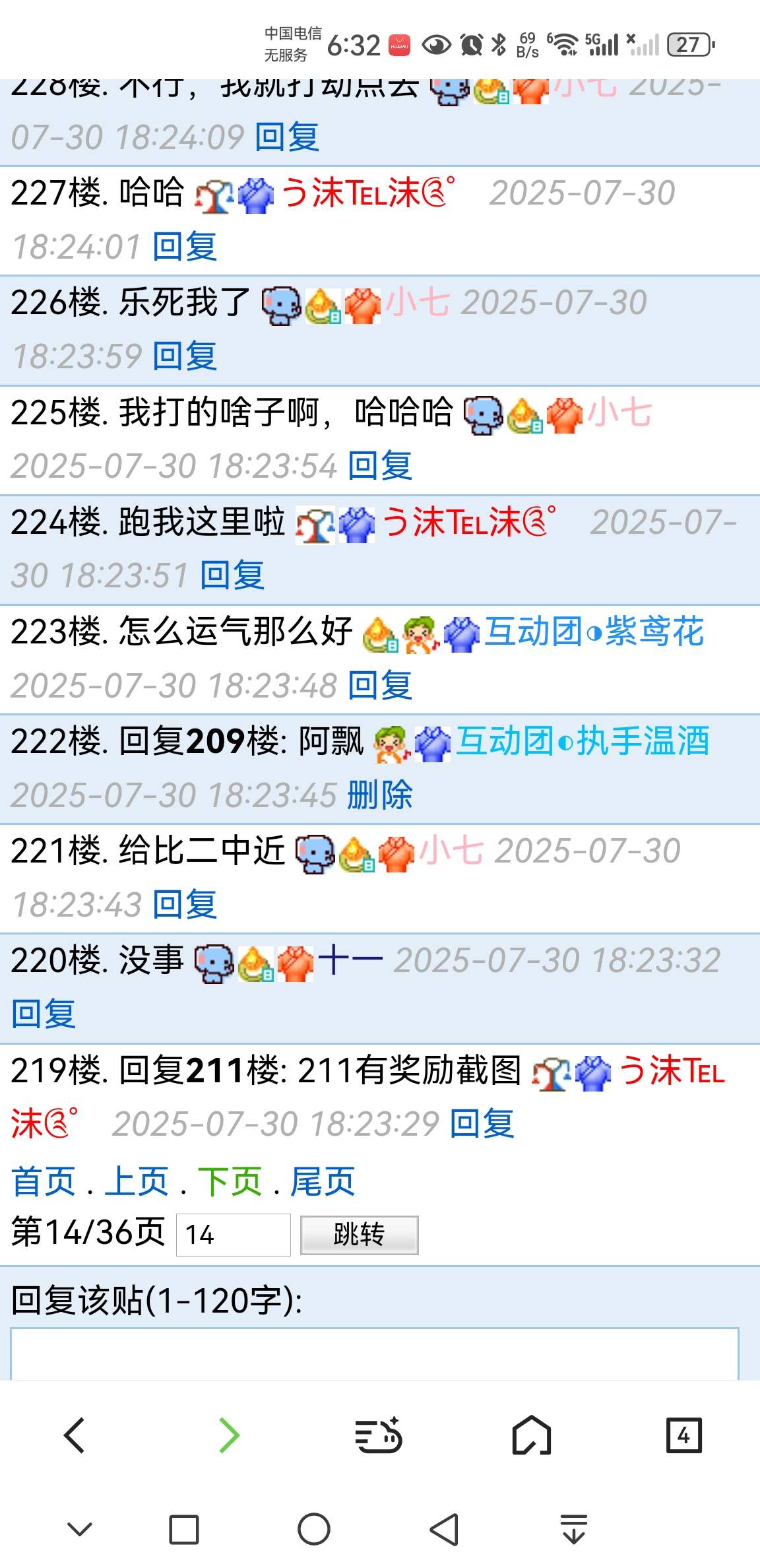760x1568 pixels.
Task: Open user 十一's profile
Action: click(x=350, y=960)
